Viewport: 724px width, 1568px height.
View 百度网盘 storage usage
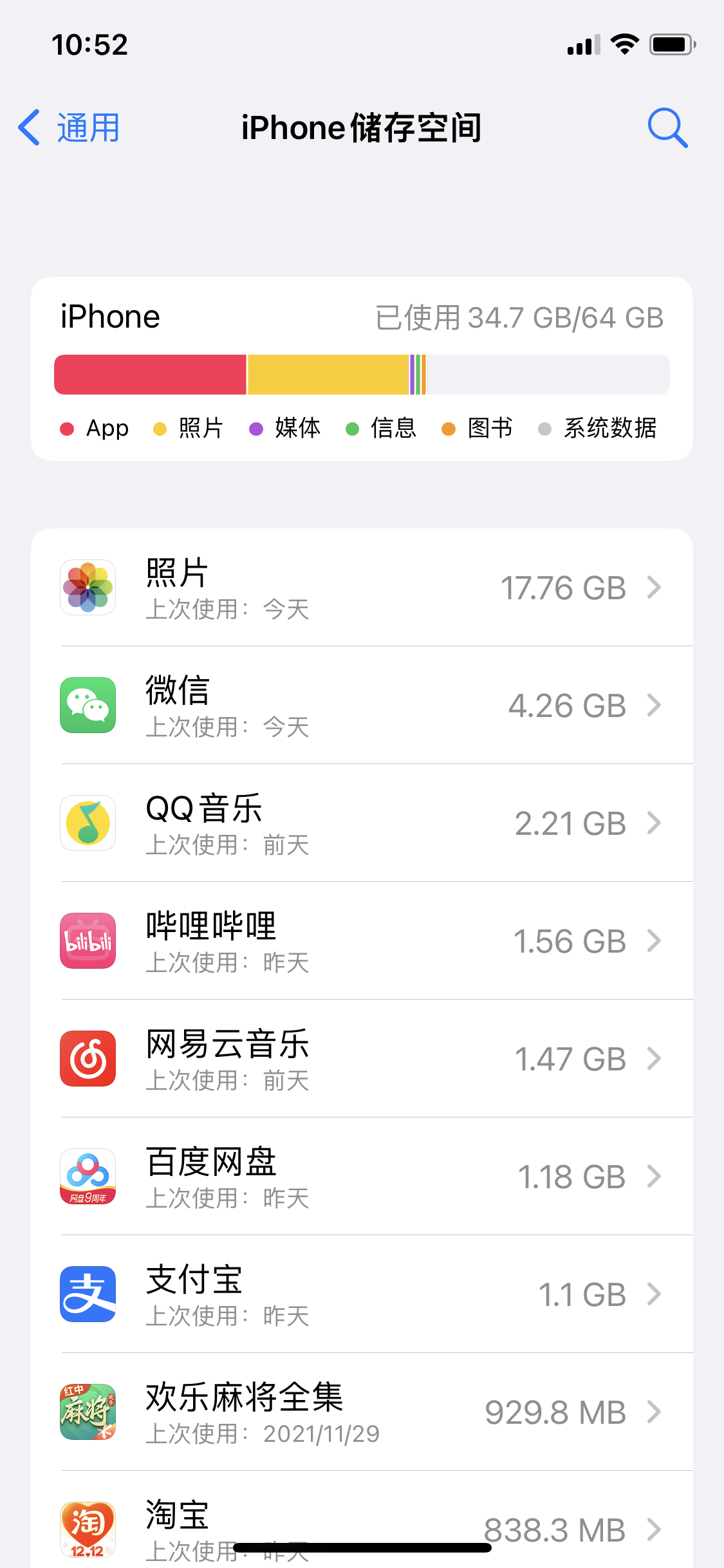(x=362, y=1177)
